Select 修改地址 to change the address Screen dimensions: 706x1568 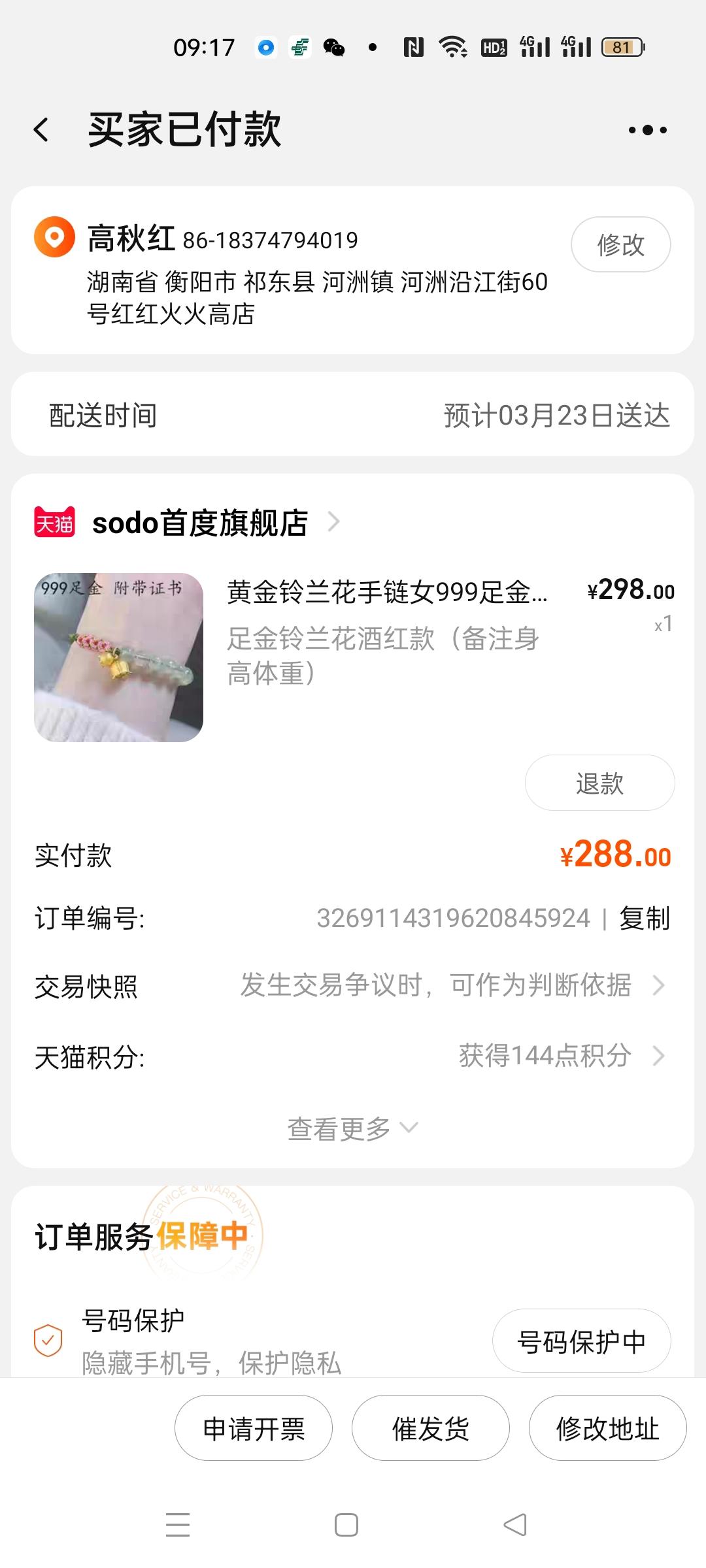607,1428
